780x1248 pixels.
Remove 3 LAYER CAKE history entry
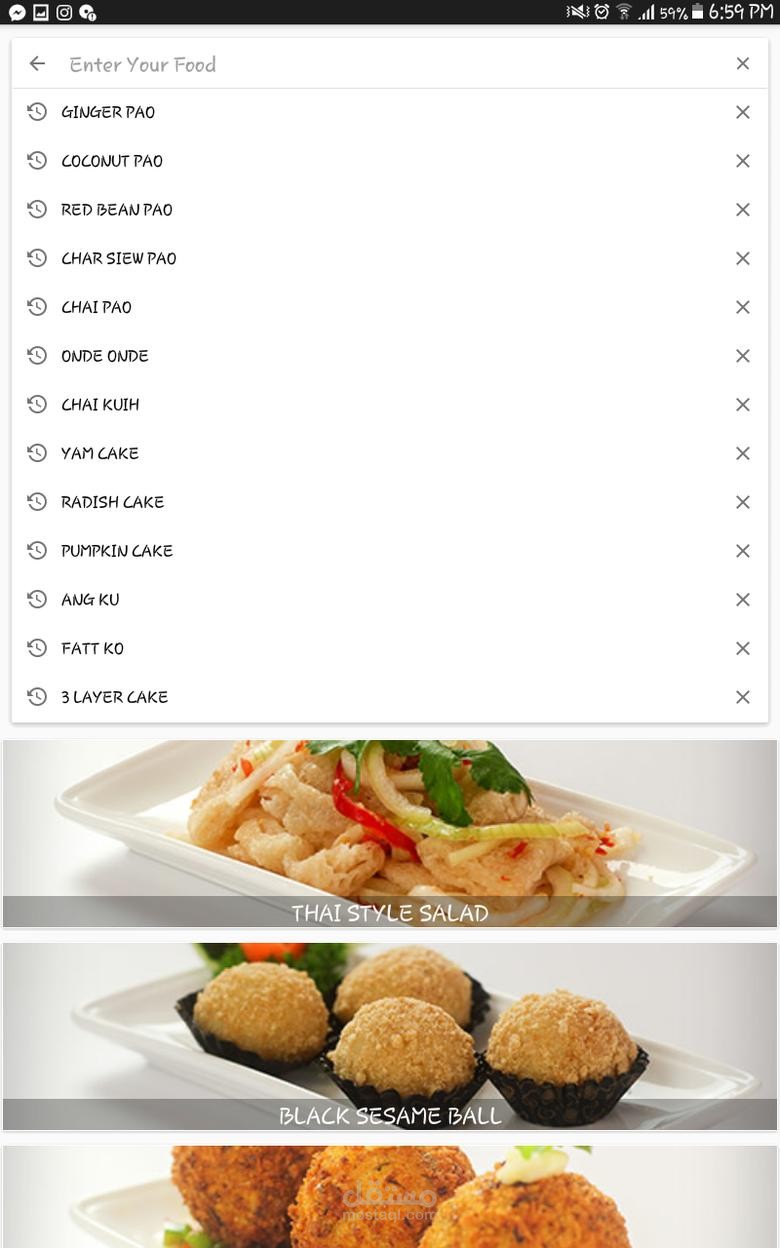[x=742, y=697]
